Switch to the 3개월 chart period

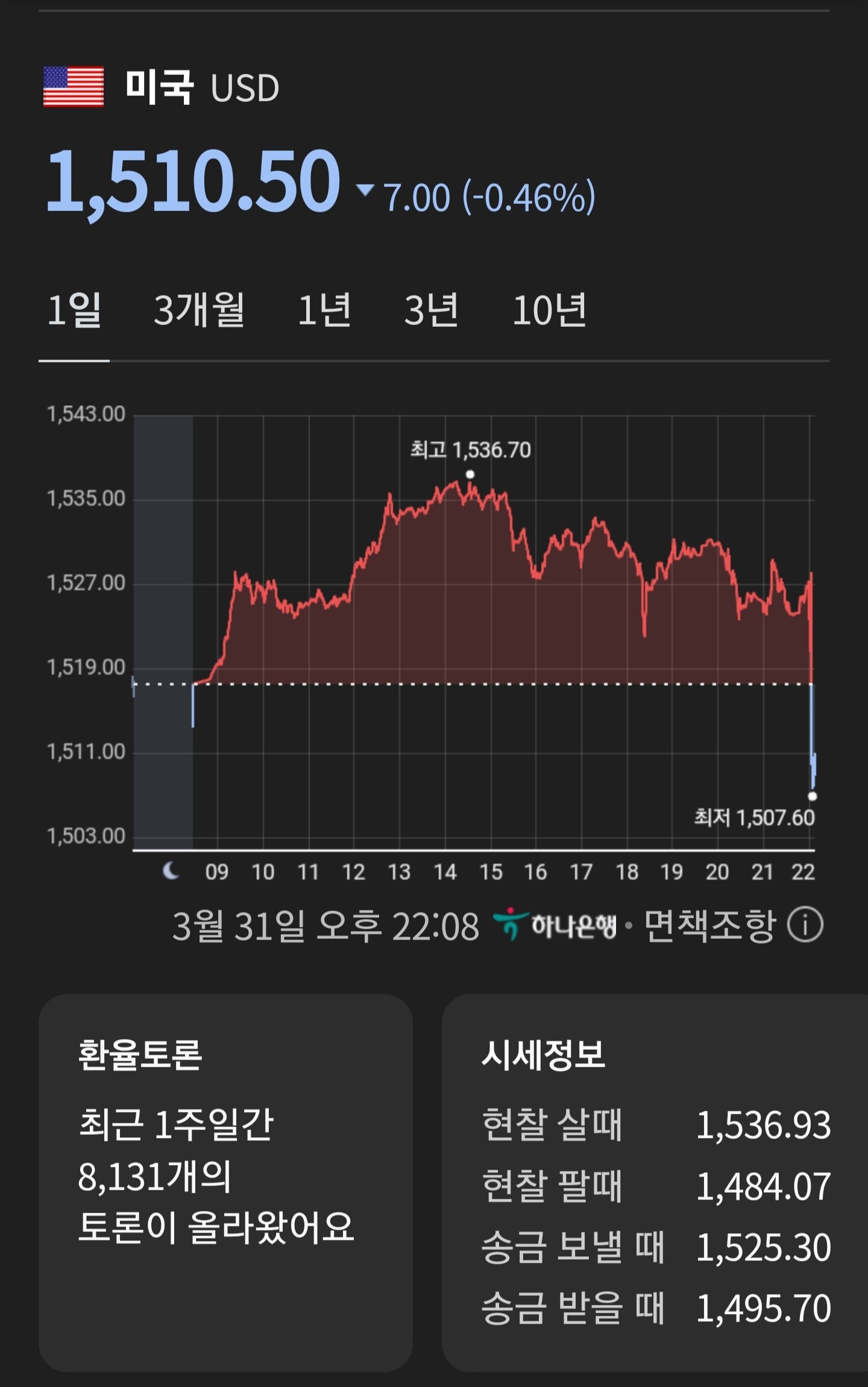[x=199, y=311]
